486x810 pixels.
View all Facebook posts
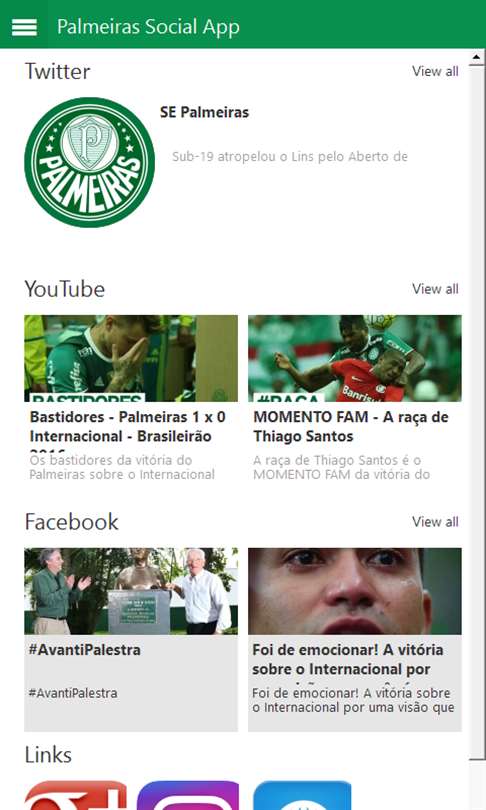435,522
